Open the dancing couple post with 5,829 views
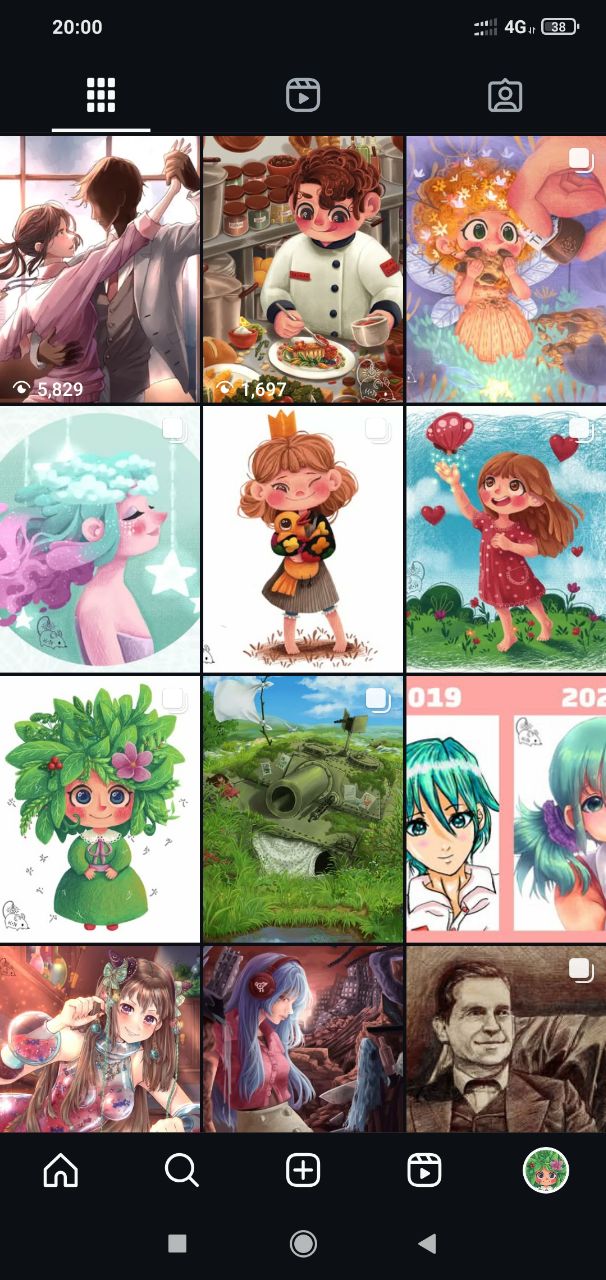Screen dimensions: 606x1280 point(99,270)
